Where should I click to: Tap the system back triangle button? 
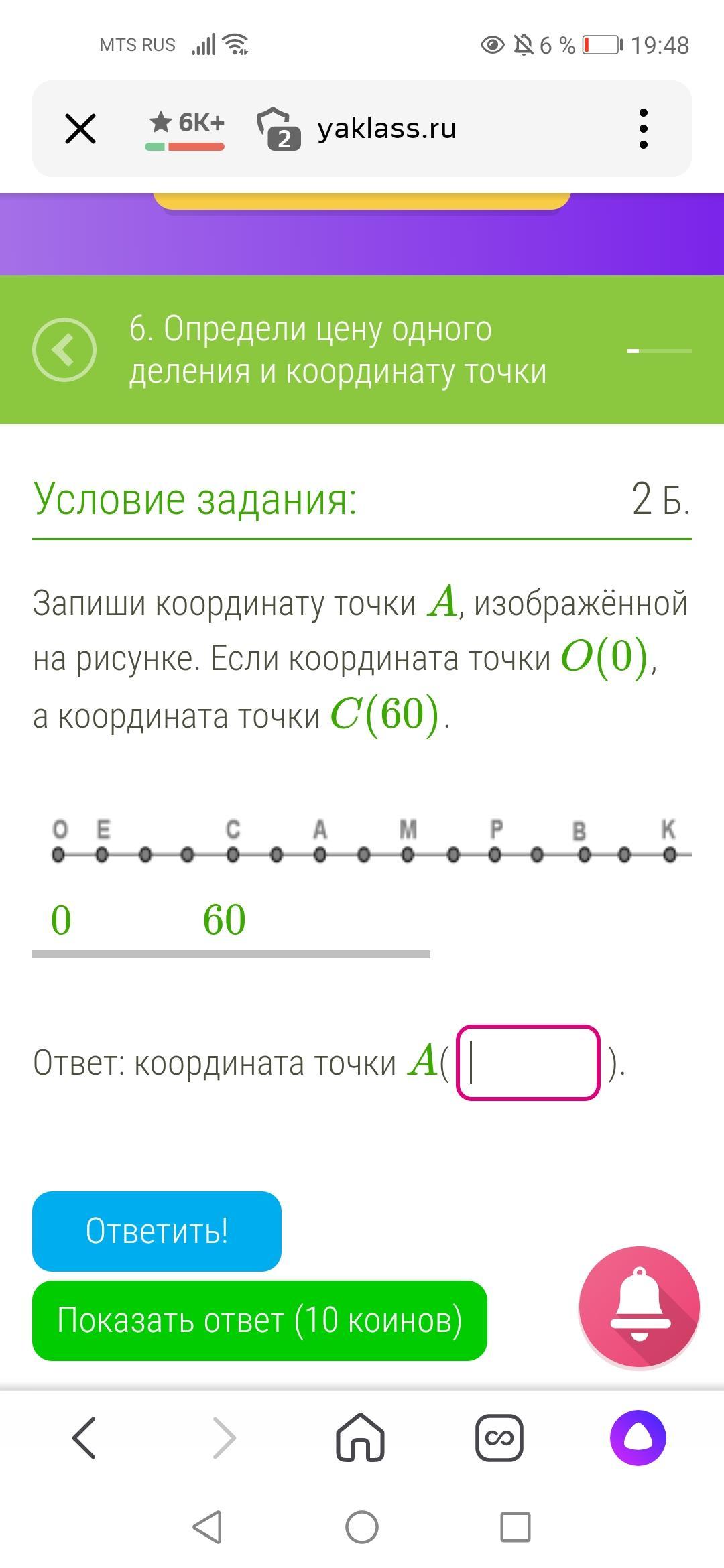(207, 1528)
